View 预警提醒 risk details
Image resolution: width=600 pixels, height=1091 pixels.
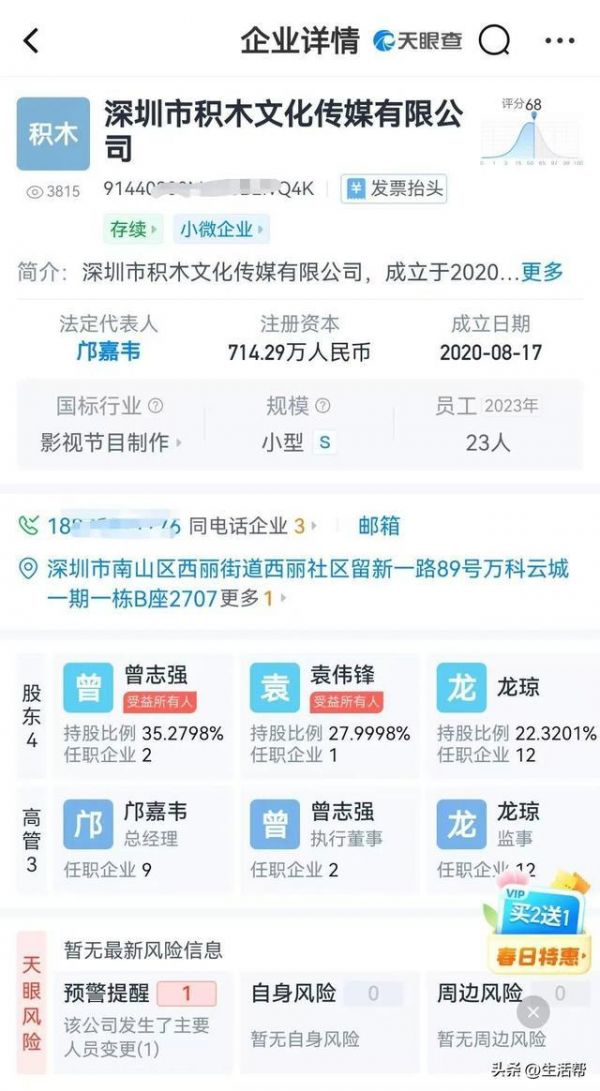140,1008
